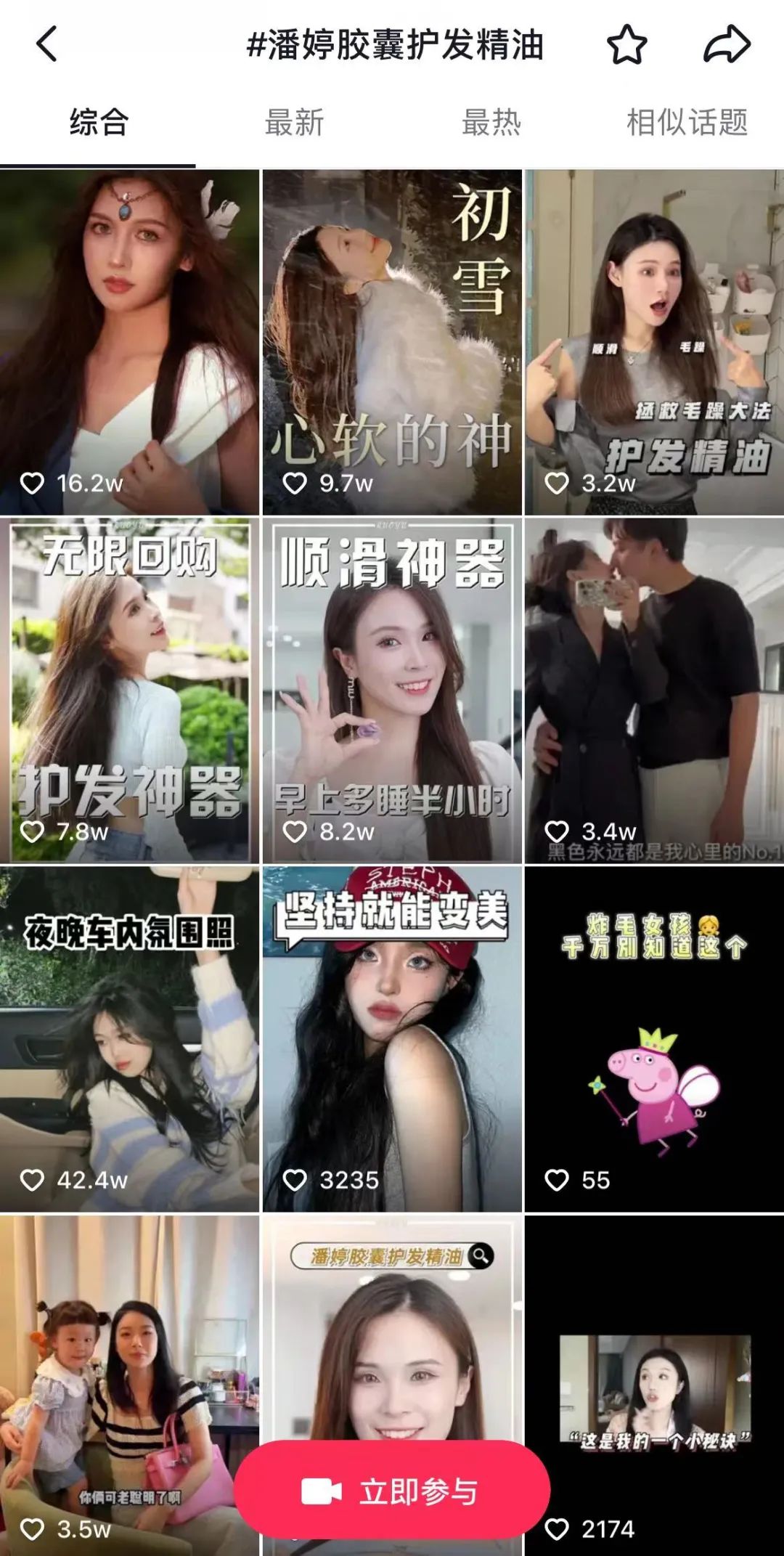Play the 初雪 心软的神 video

click(x=392, y=341)
